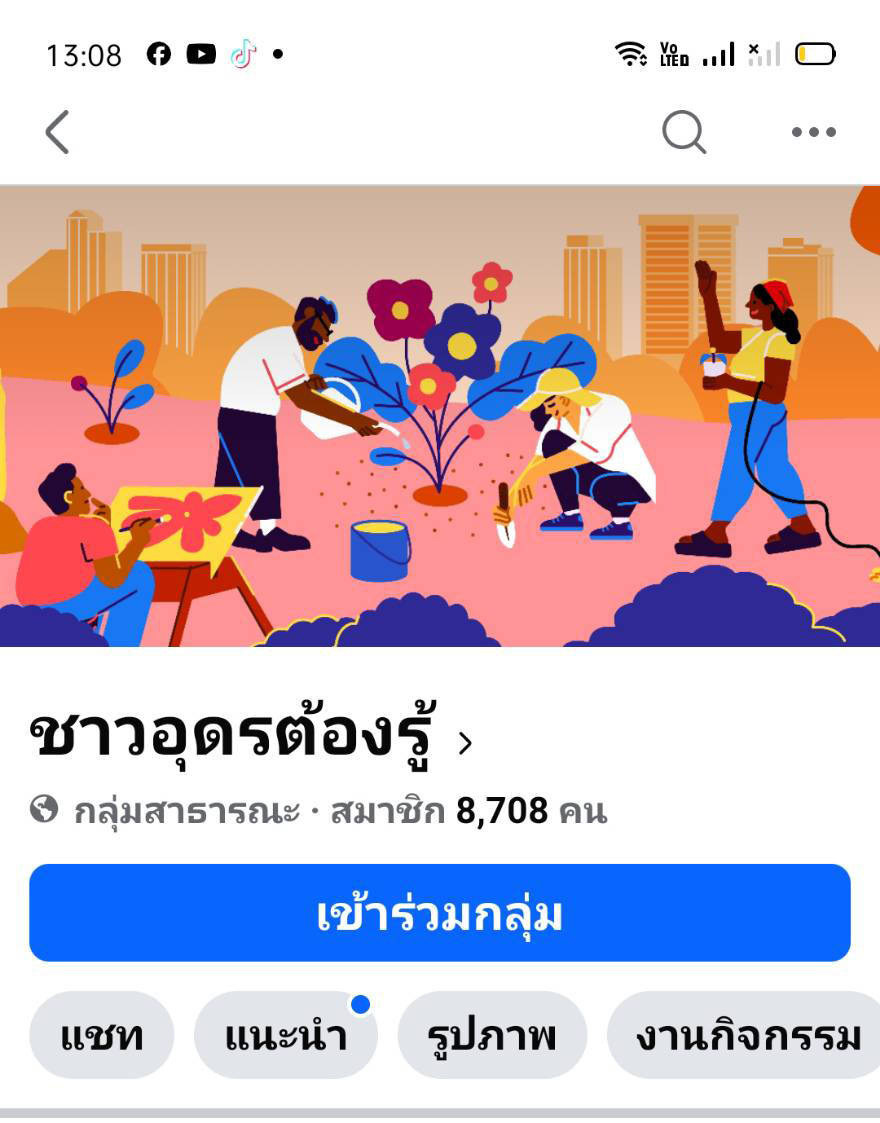This screenshot has width=880, height=1123.
Task: Search within this group
Action: pyautogui.click(x=684, y=132)
